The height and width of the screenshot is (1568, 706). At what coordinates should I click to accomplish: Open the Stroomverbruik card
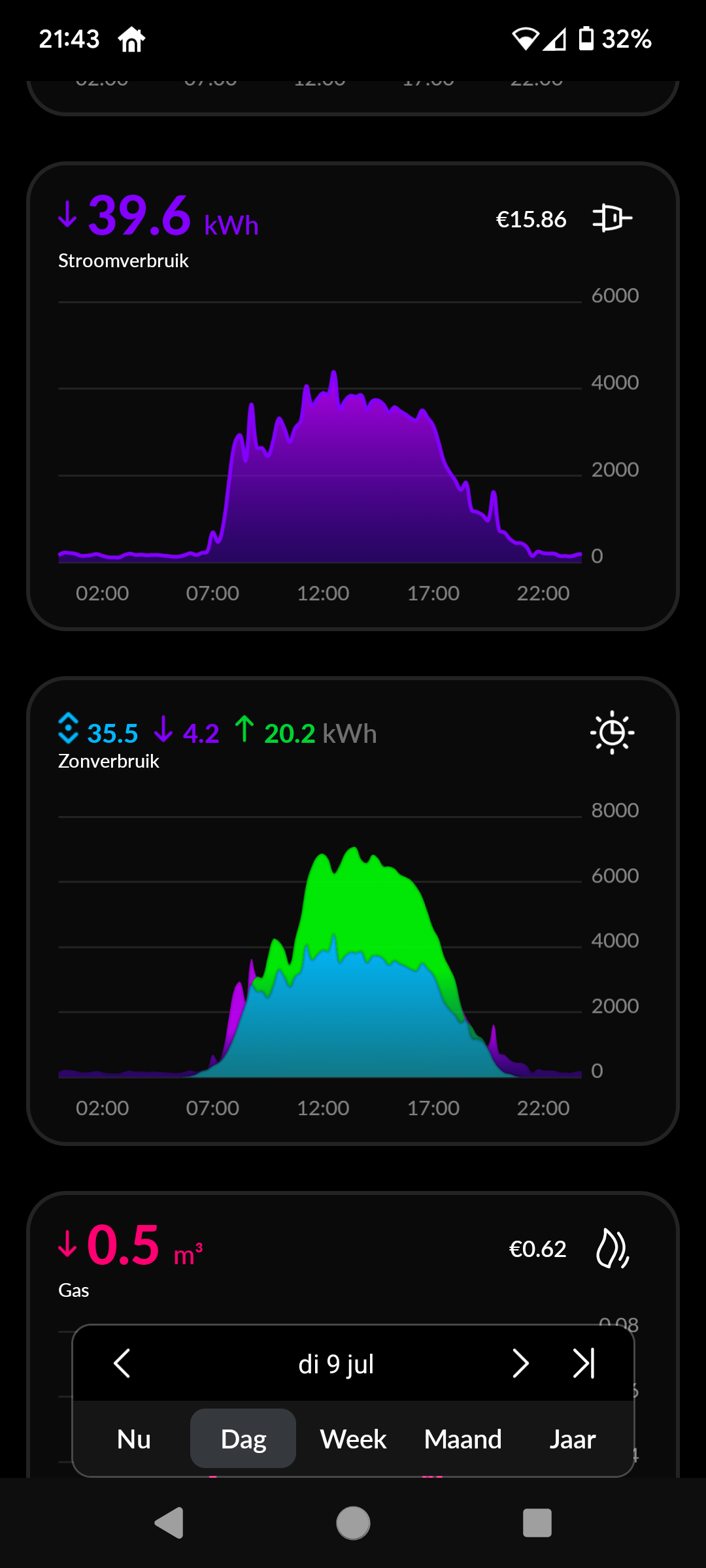pos(353,396)
